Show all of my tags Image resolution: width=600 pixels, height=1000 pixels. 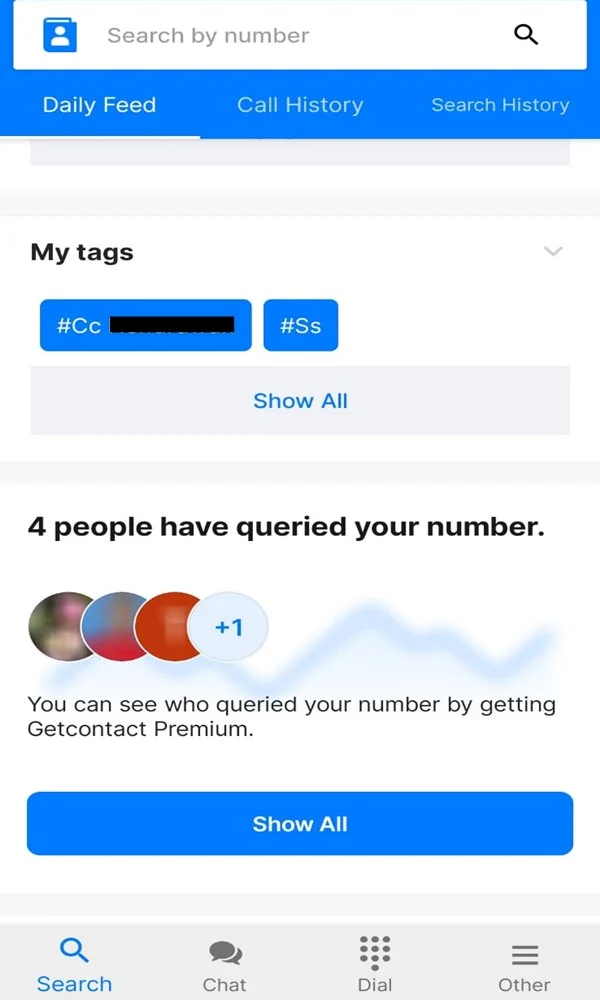300,401
